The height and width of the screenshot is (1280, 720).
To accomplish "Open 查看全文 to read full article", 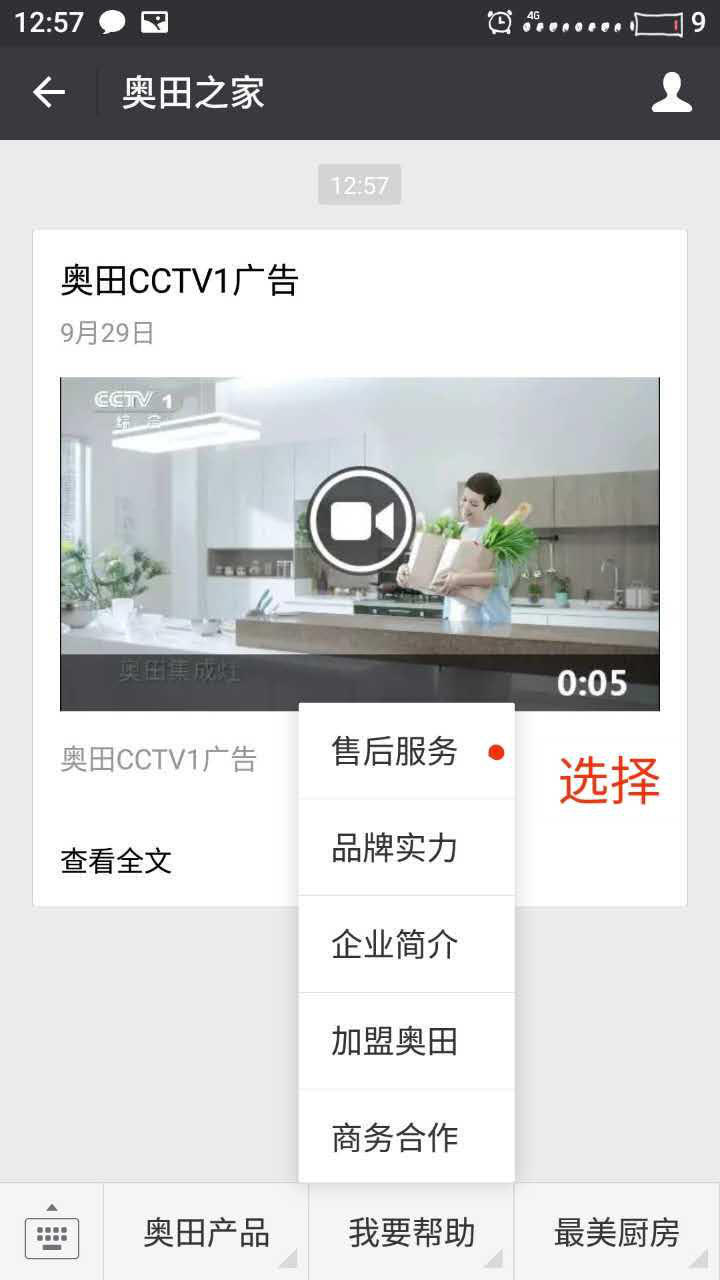I will (x=116, y=861).
